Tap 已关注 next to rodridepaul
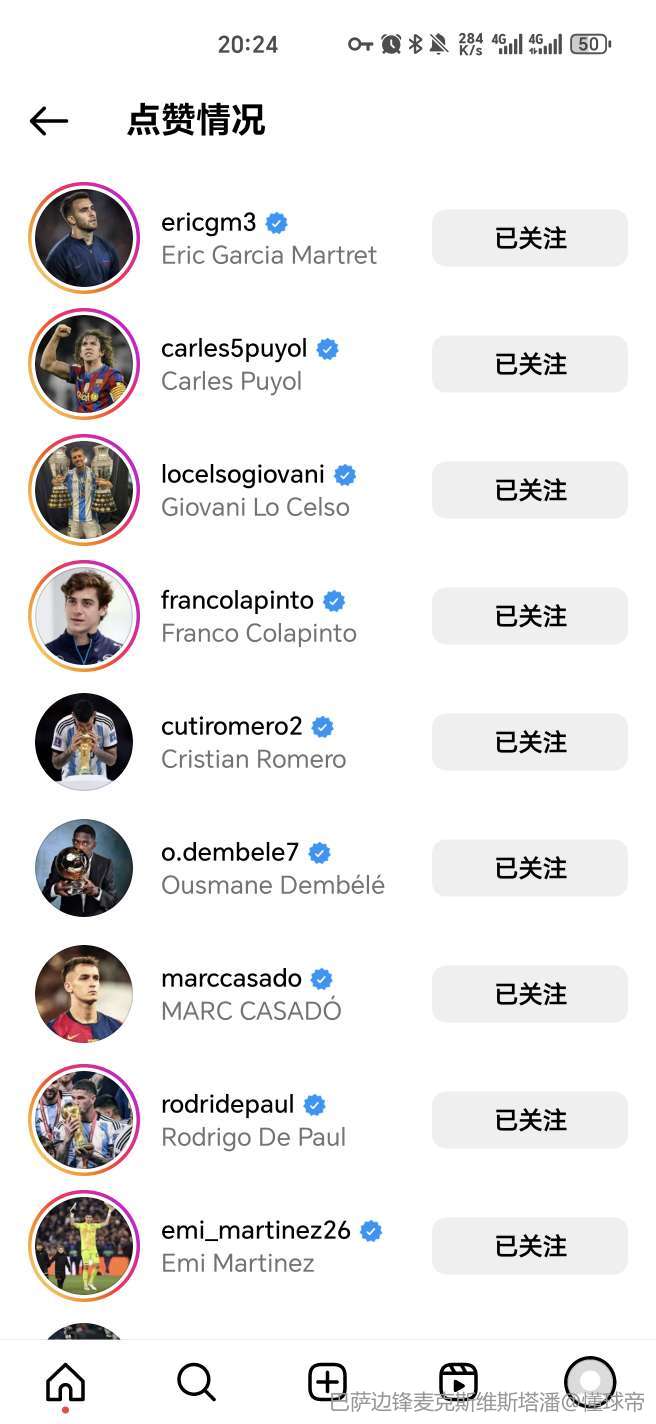Screen dimensions: 656x1424 [x=529, y=1120]
